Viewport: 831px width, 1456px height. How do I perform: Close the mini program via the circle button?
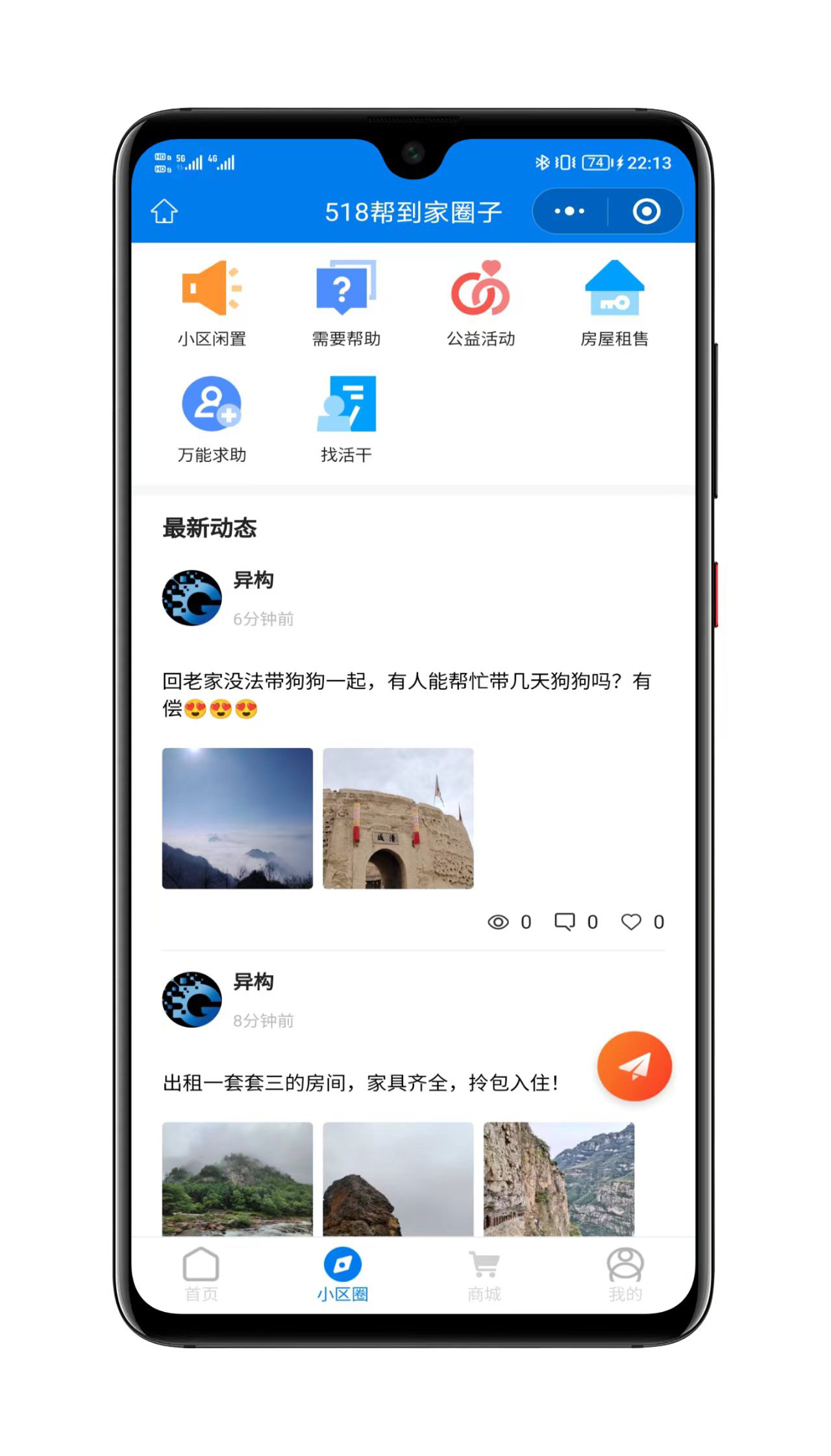[646, 212]
